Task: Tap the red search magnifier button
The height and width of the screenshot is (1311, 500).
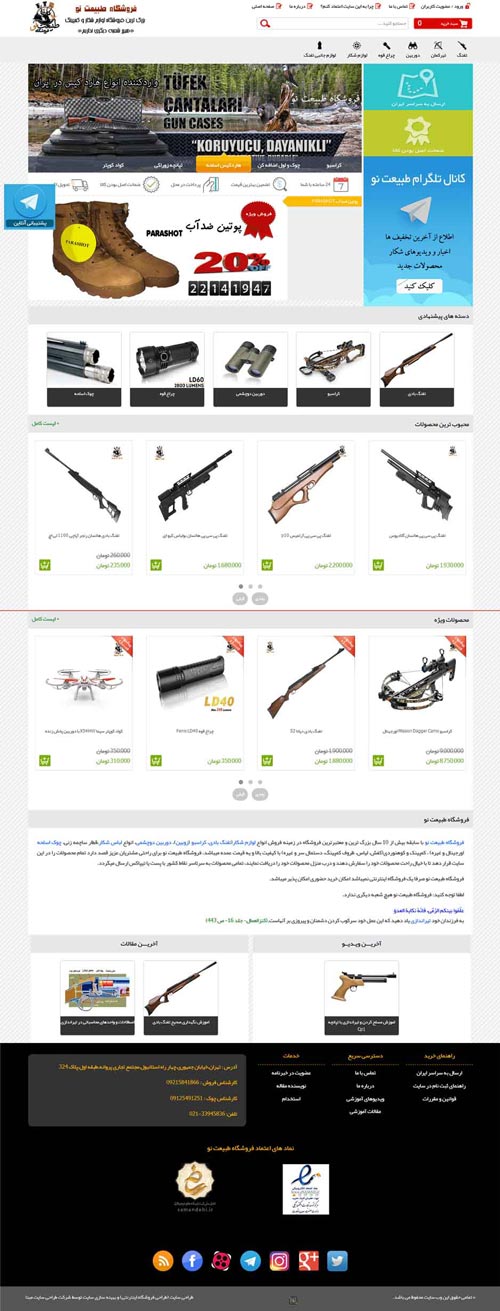Action: [265, 23]
